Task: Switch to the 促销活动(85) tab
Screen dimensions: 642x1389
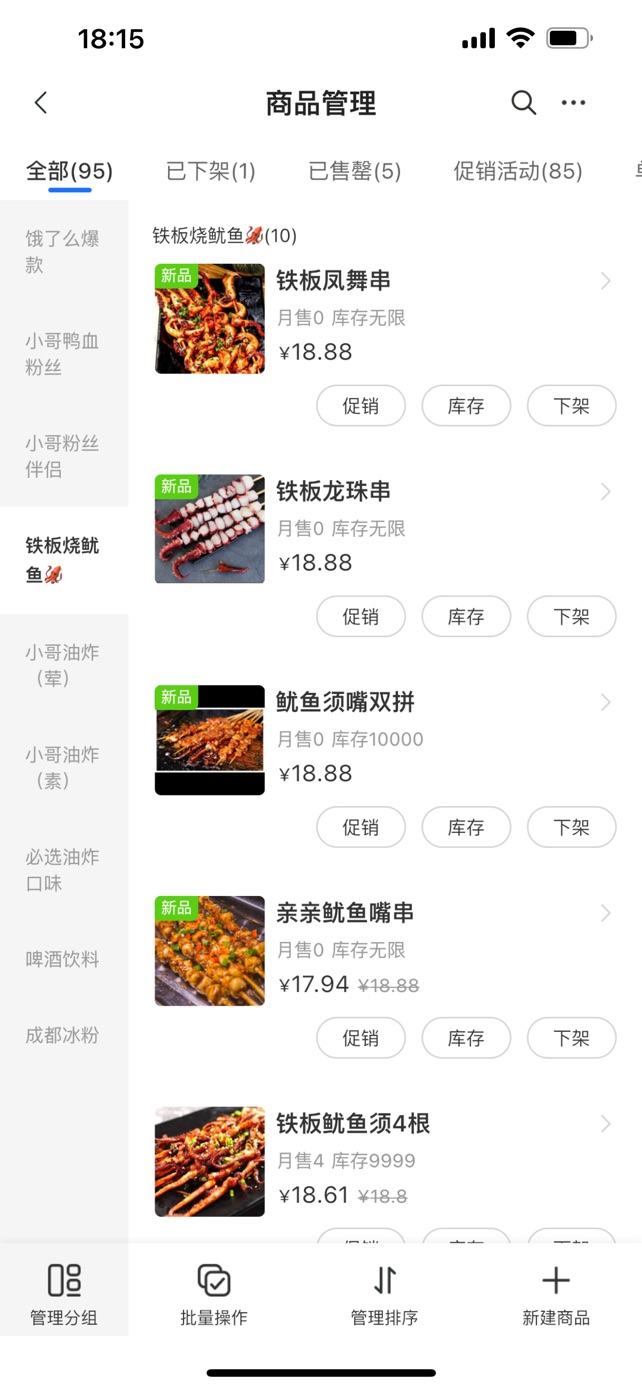Action: coord(517,171)
